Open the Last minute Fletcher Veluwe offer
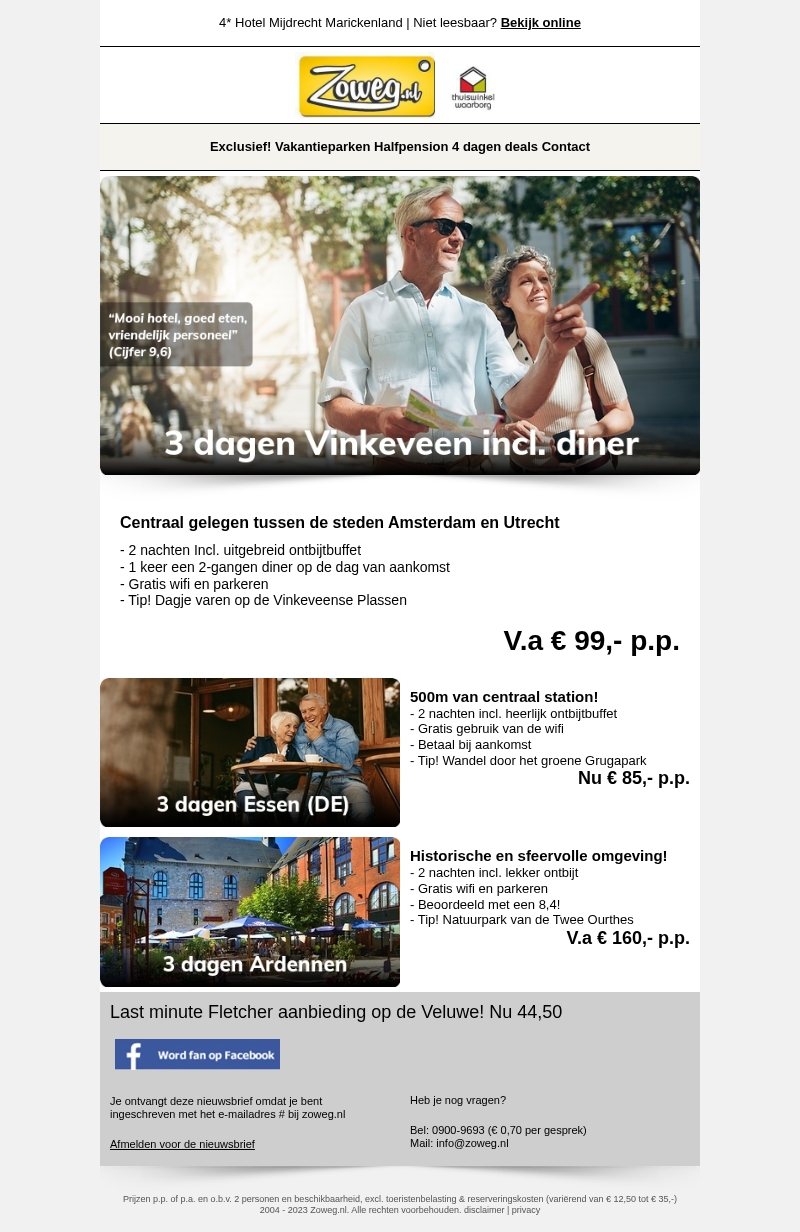Viewport: 800px width, 1232px height. click(x=336, y=1012)
